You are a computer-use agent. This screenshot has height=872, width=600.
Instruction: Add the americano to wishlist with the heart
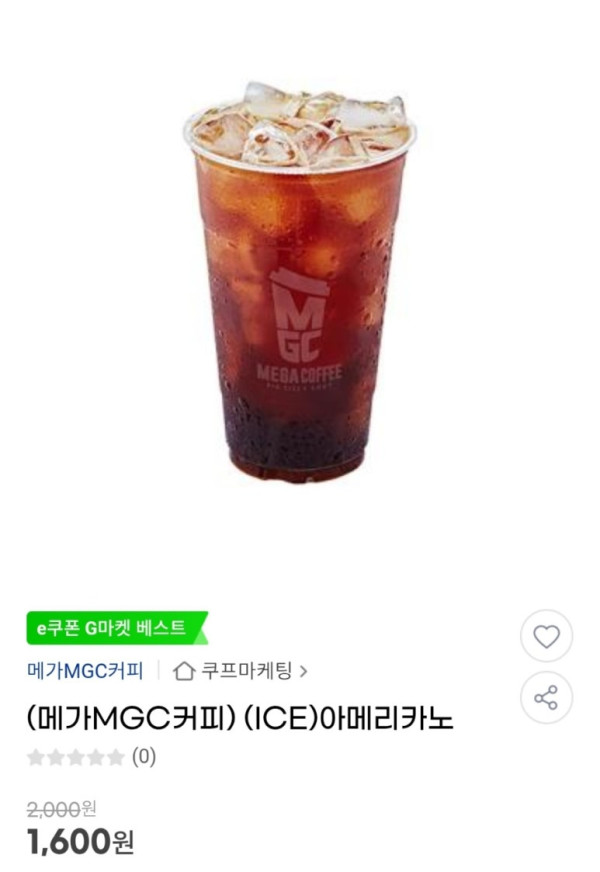(546, 636)
